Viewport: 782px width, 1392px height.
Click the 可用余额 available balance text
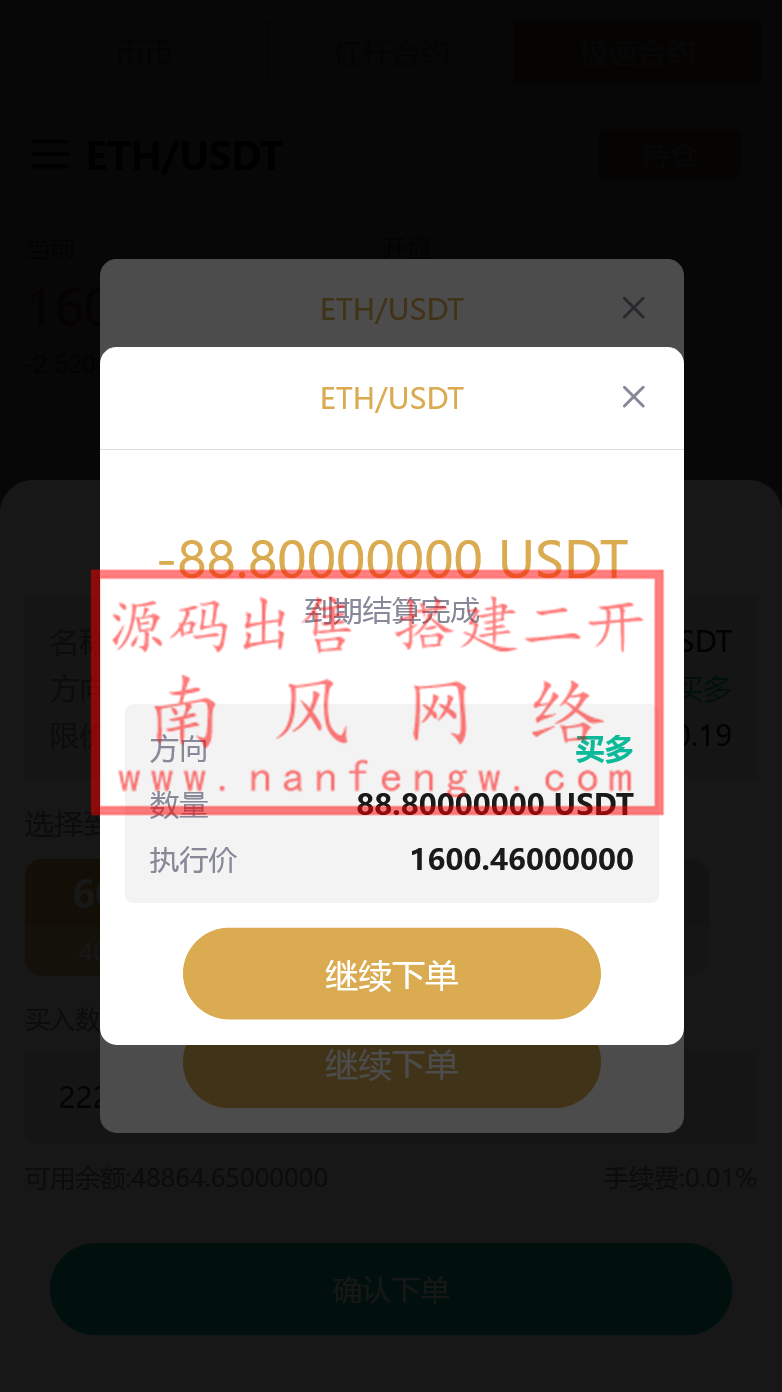coord(176,1178)
